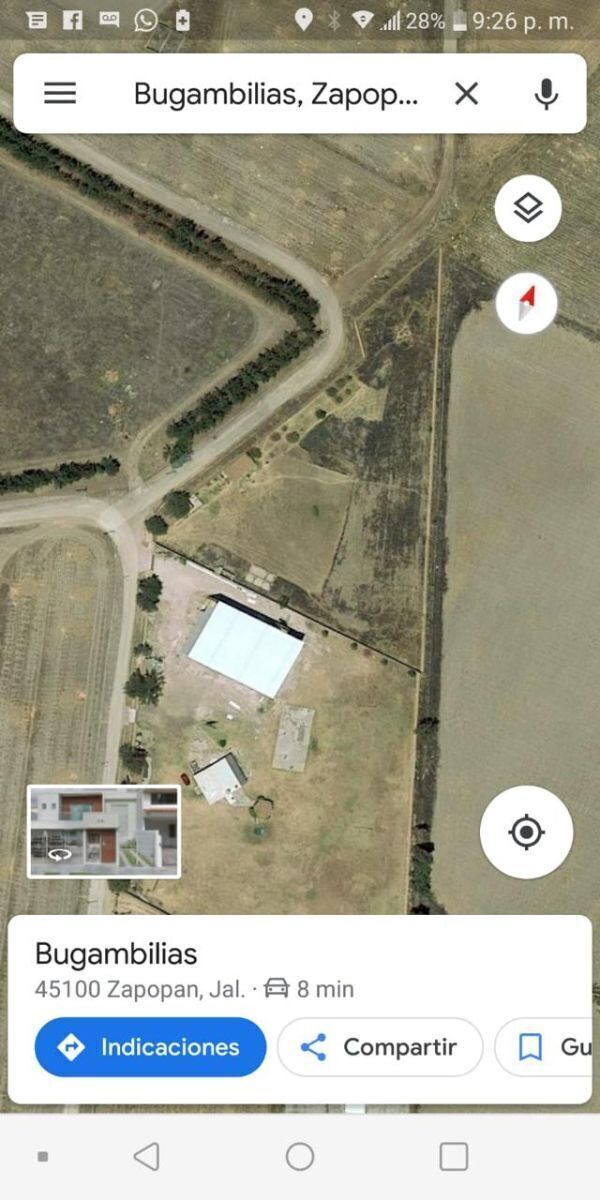Center map on my location
Image resolution: width=600 pixels, height=1200 pixels.
tap(526, 832)
